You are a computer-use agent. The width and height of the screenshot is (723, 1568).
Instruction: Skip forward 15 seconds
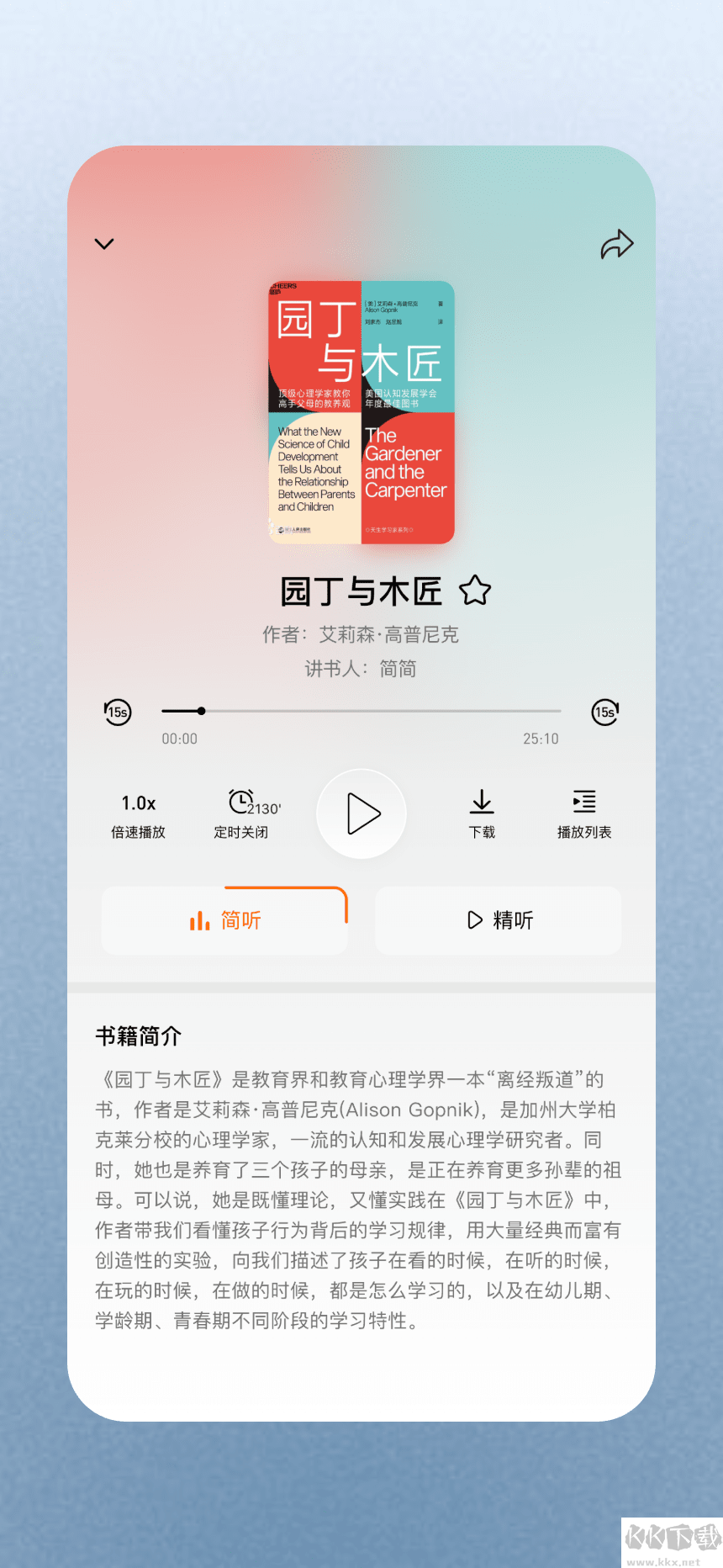coord(605,712)
